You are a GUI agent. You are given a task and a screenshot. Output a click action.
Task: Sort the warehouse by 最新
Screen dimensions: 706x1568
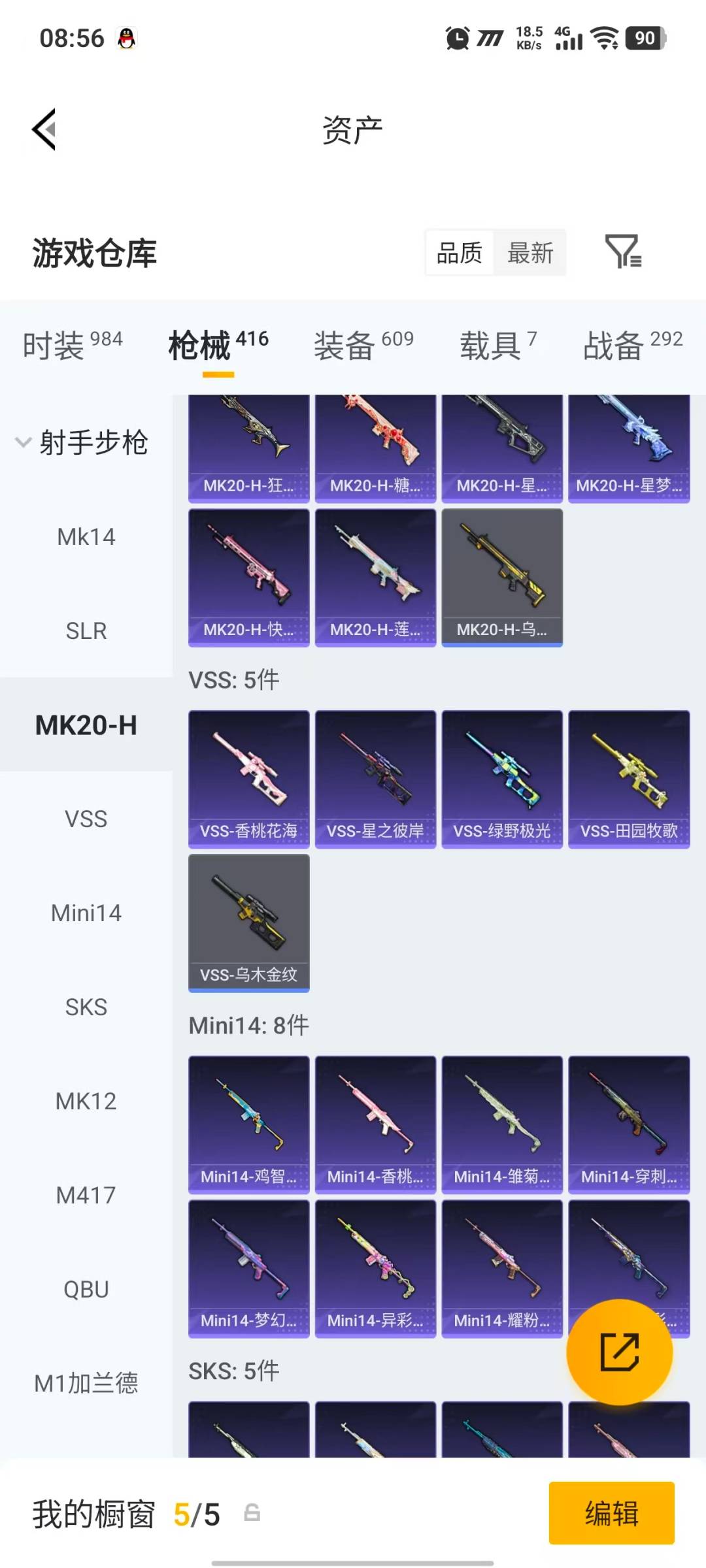[530, 253]
